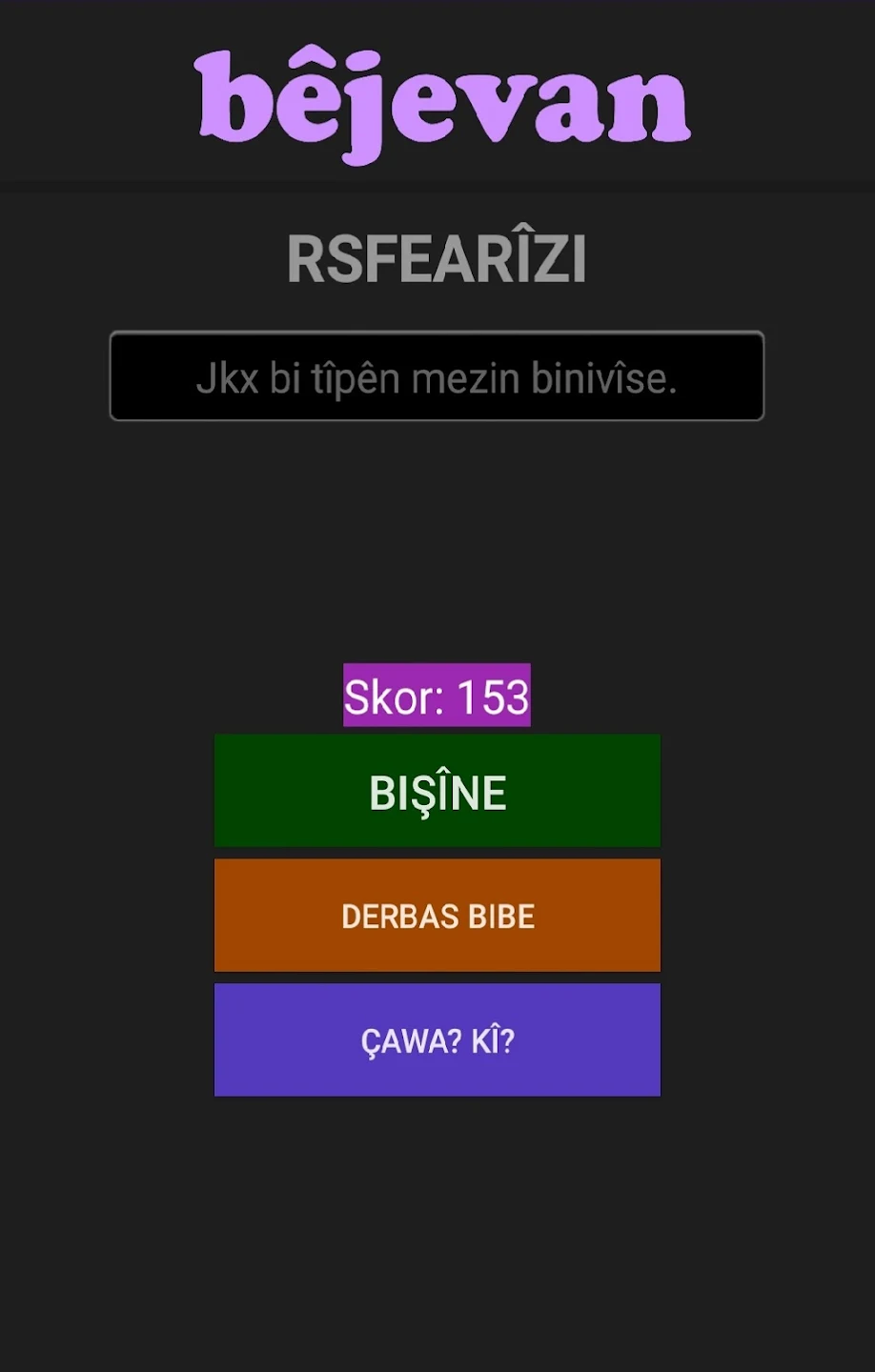
Task: Submit the answer with BIŞÎNE
Action: 437,791
